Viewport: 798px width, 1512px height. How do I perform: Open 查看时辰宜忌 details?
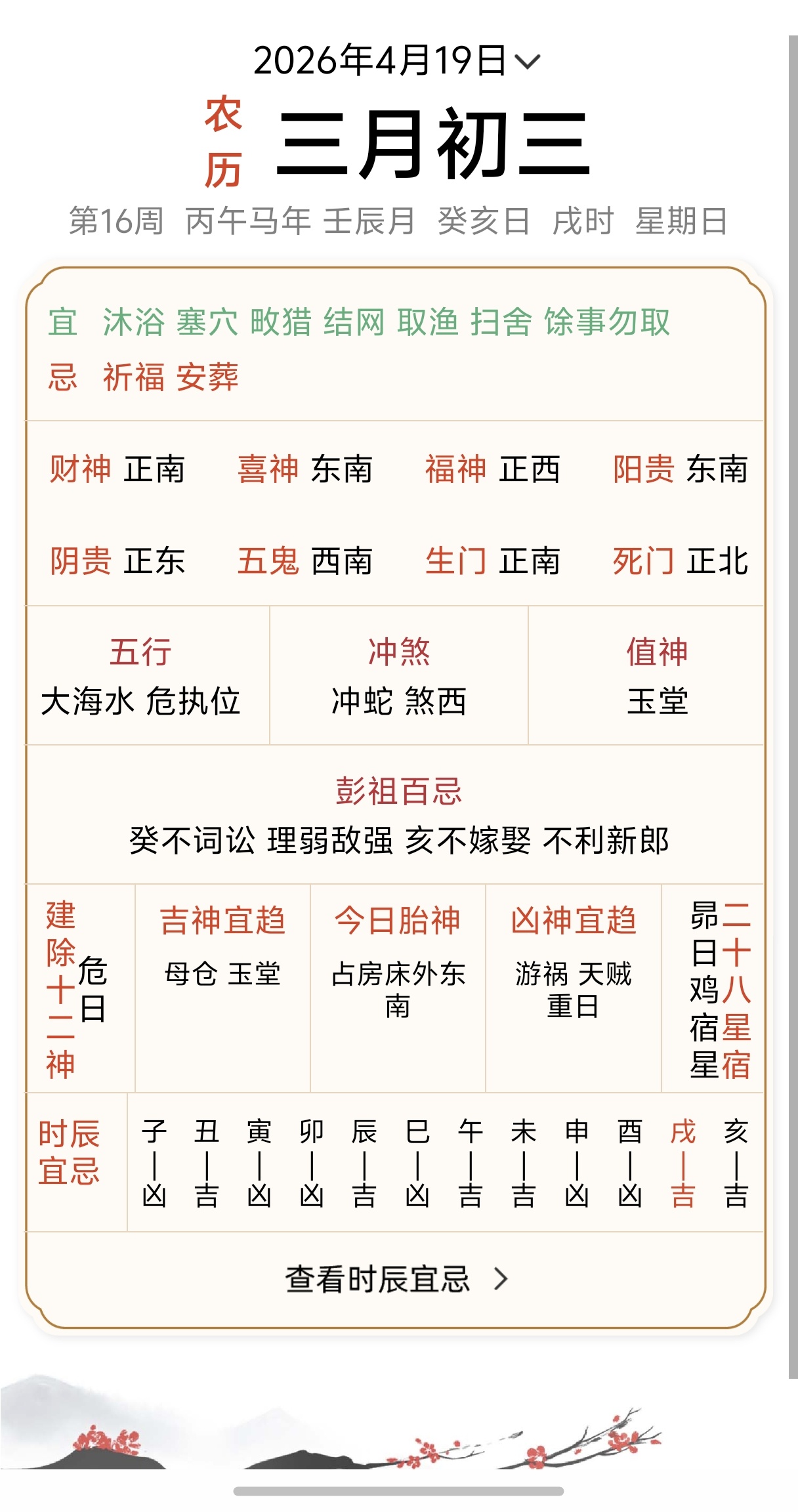pyautogui.click(x=396, y=1278)
